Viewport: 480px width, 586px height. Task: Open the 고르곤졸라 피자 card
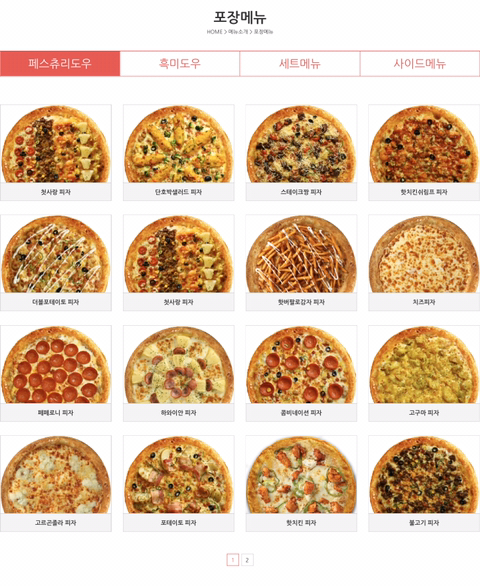pos(56,483)
